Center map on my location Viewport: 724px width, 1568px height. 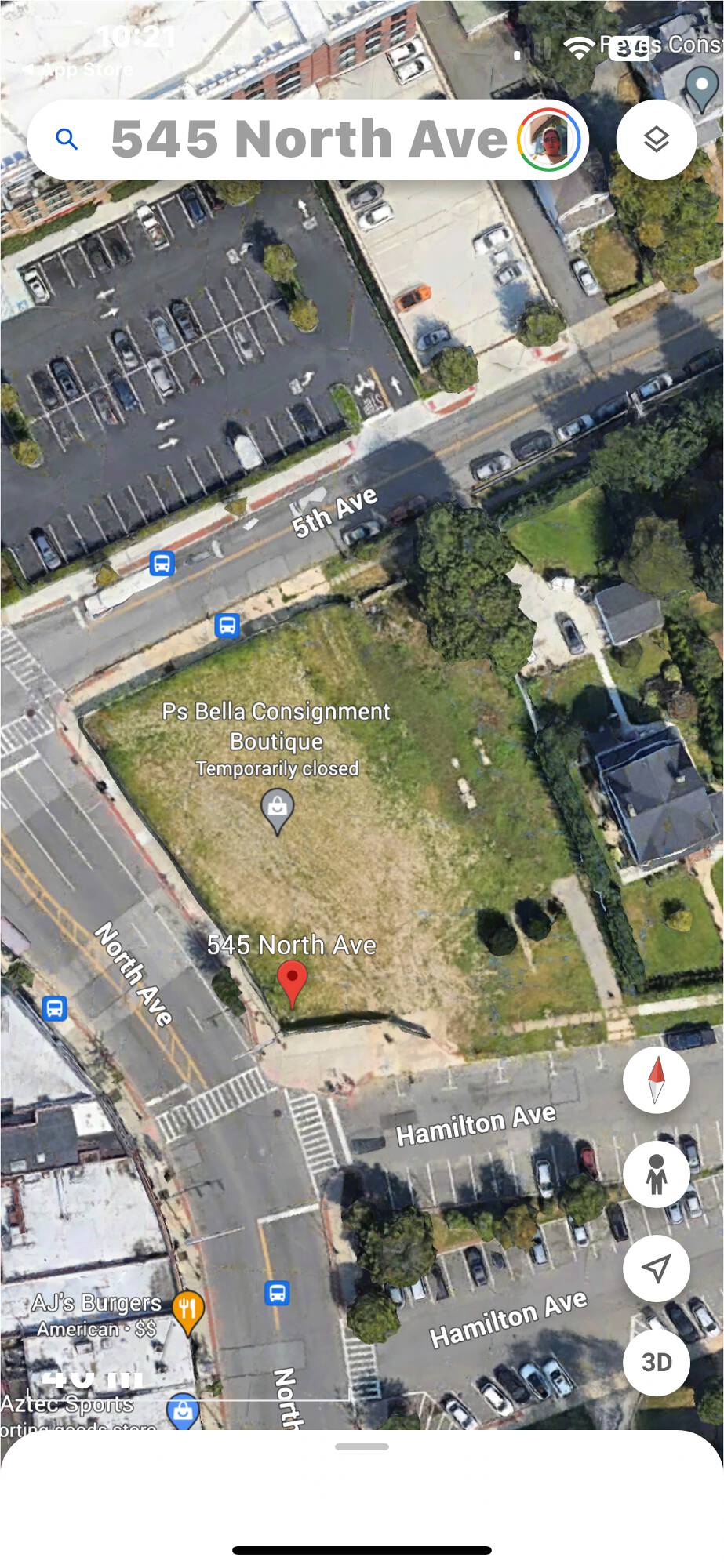coord(656,1268)
